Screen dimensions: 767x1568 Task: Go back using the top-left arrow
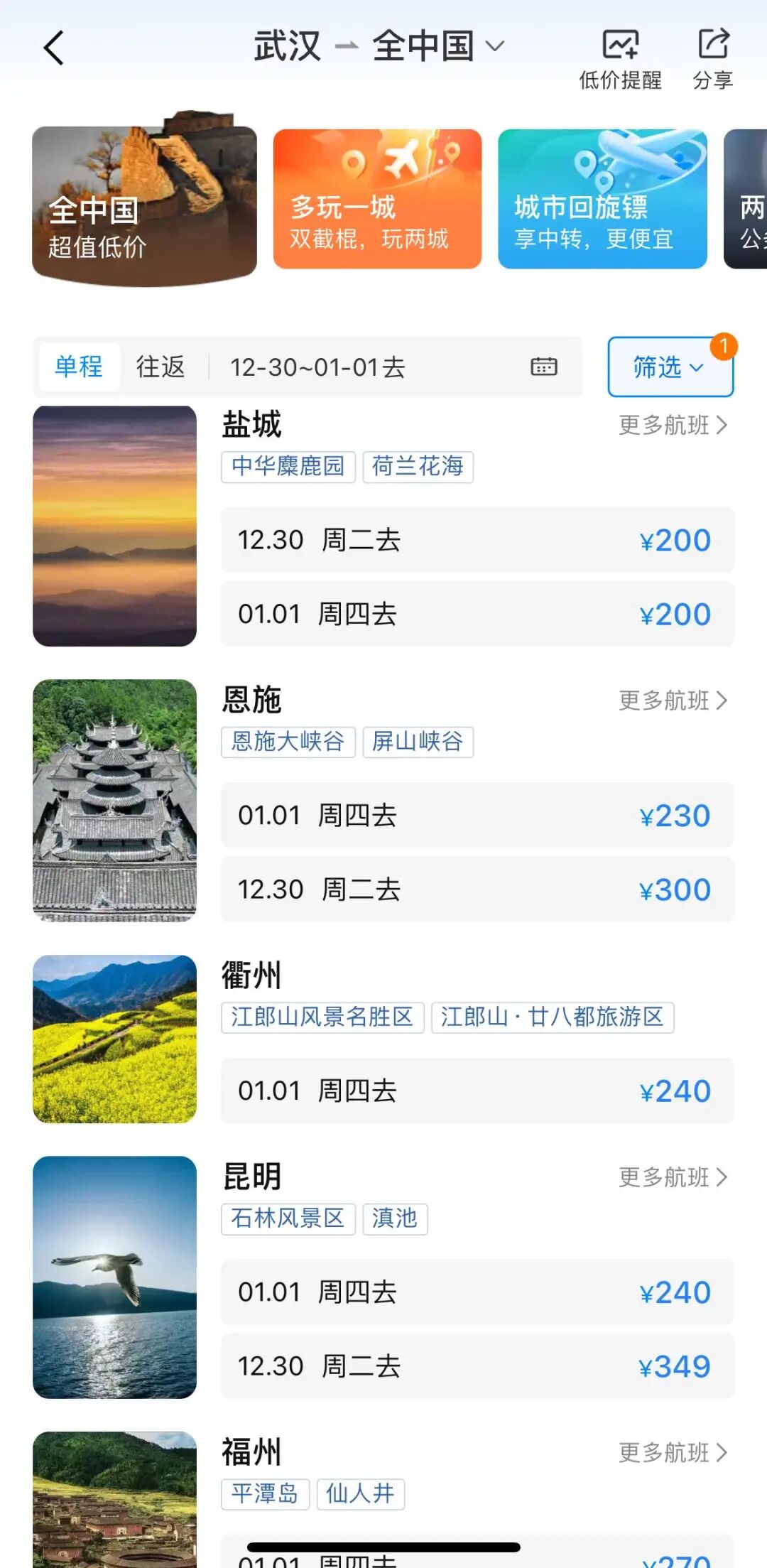54,48
